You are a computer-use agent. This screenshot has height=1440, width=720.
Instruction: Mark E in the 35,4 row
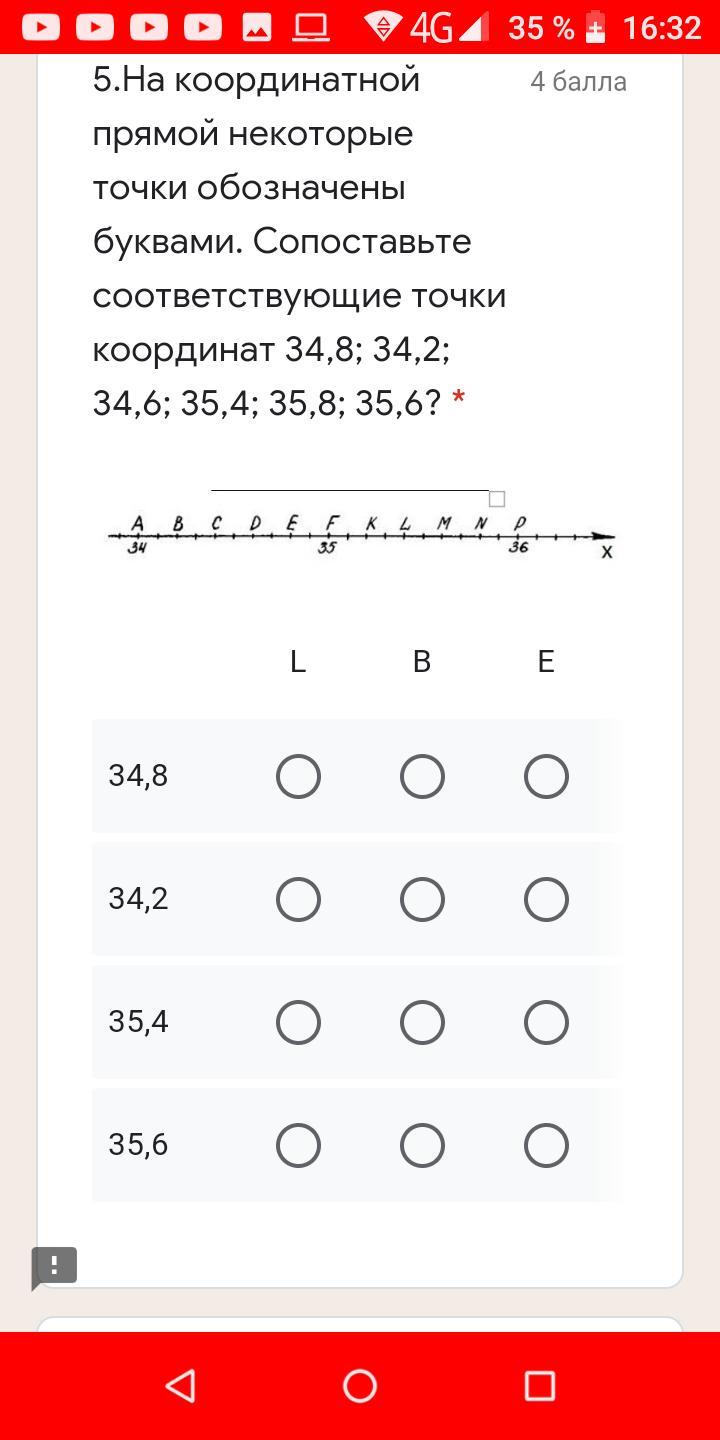tap(546, 1022)
